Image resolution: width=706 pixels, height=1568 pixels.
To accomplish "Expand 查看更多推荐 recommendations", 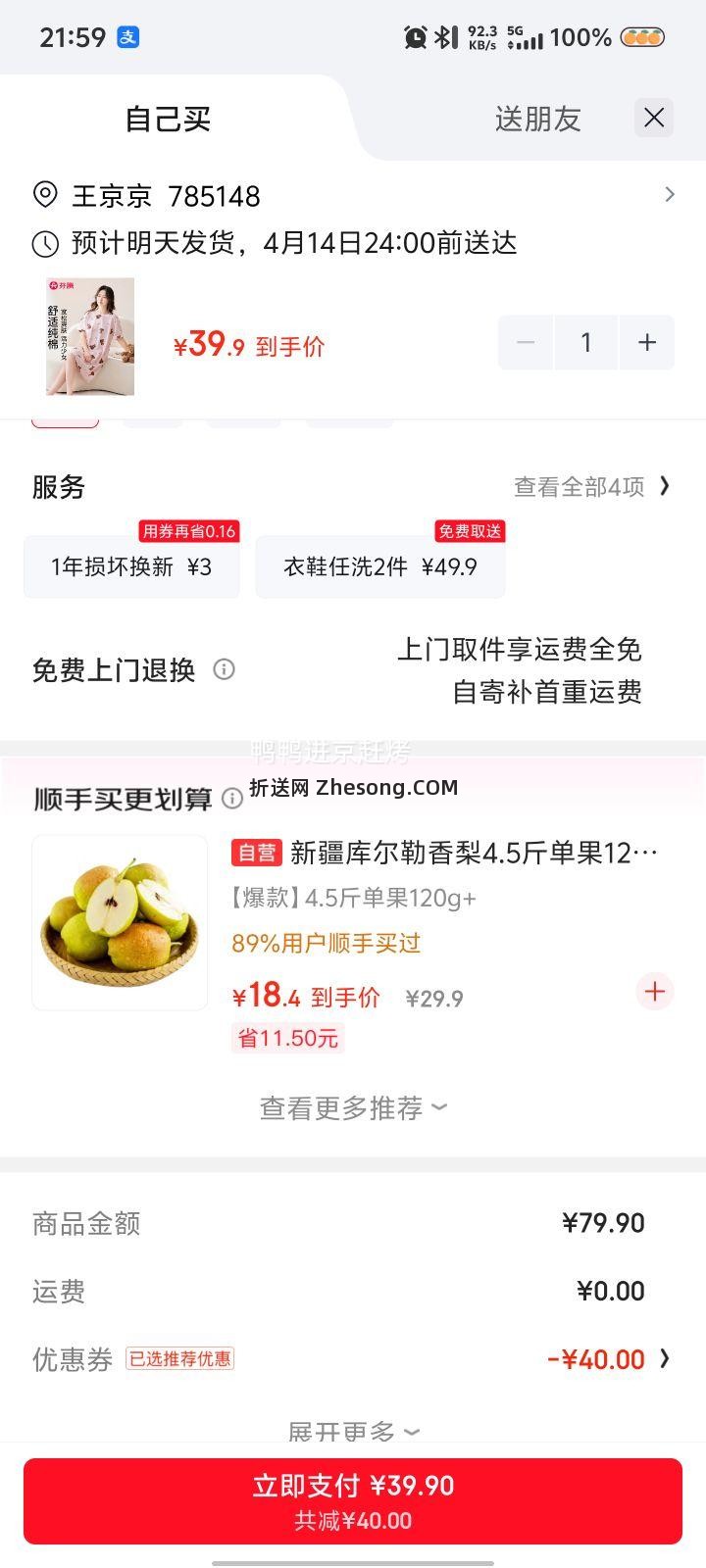I will (353, 1107).
